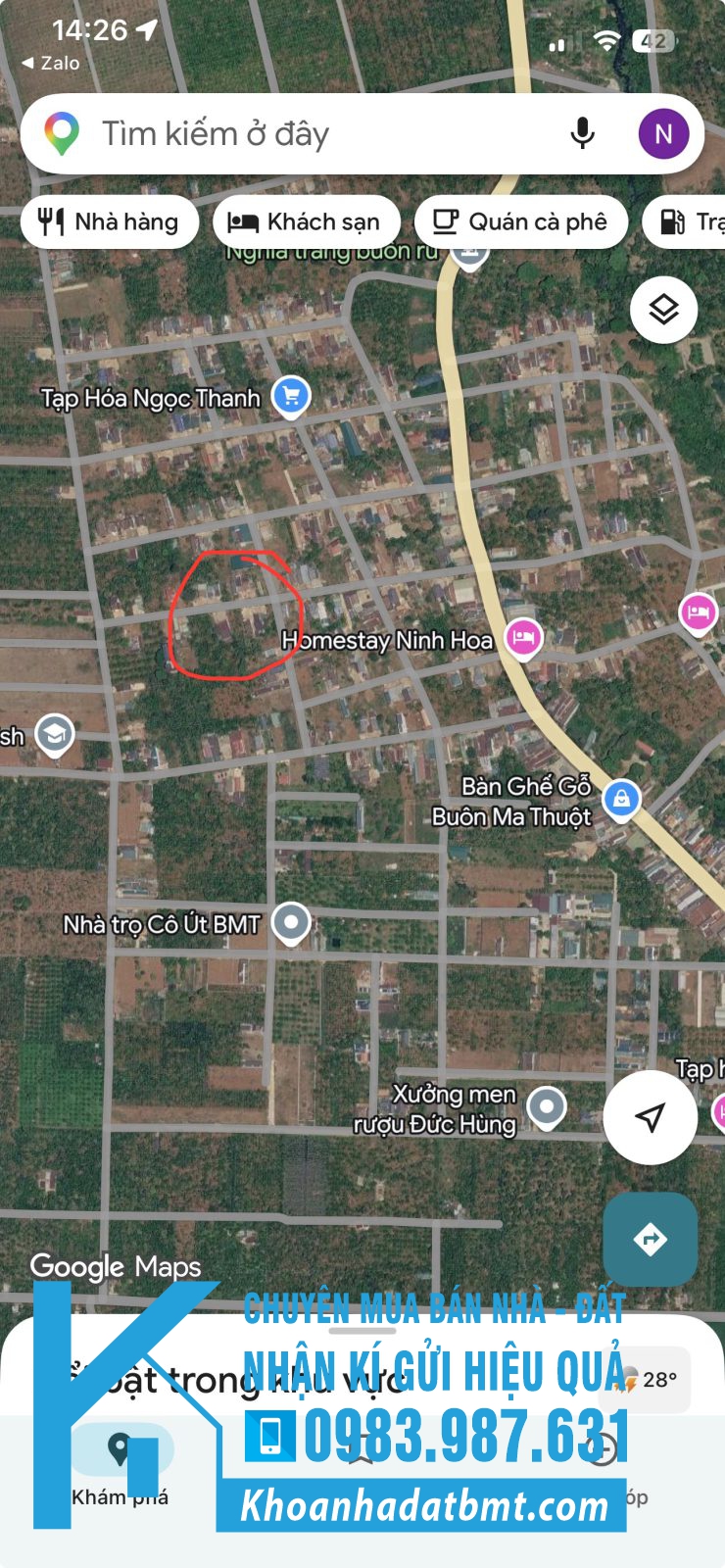725x1568 pixels.
Task: Open Homestay Ninh Hoa map pin
Action: click(524, 639)
